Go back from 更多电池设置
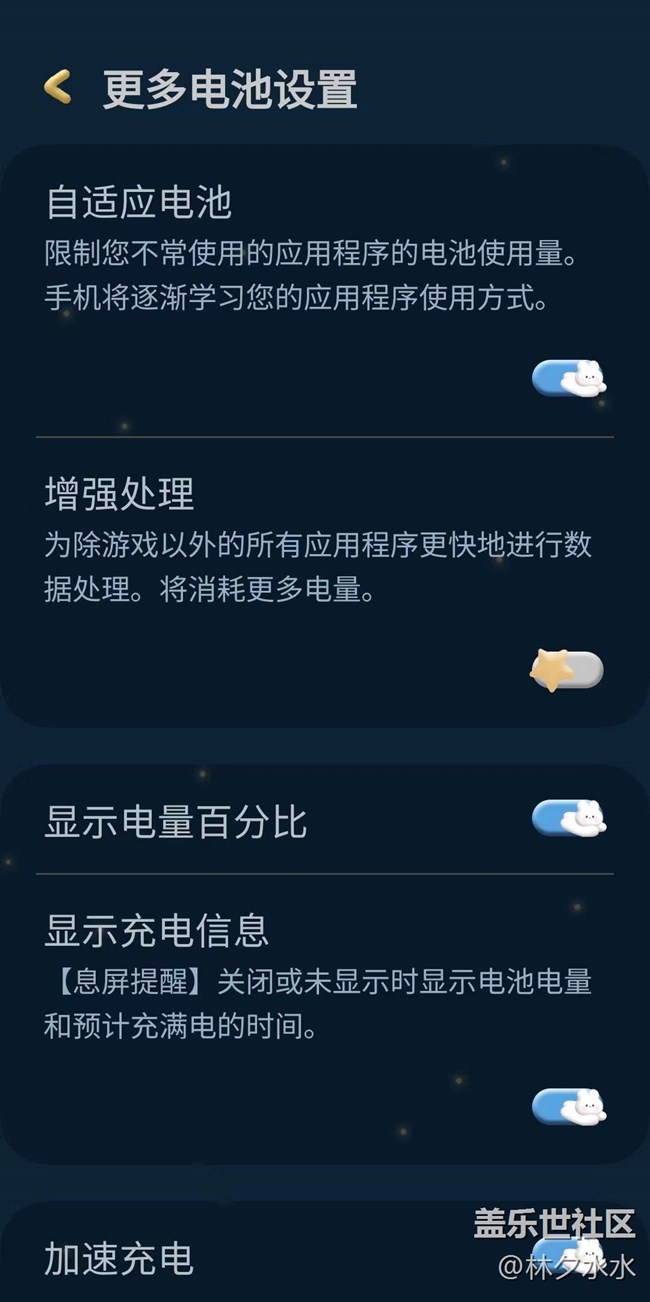Image resolution: width=650 pixels, height=1302 pixels. (x=58, y=88)
